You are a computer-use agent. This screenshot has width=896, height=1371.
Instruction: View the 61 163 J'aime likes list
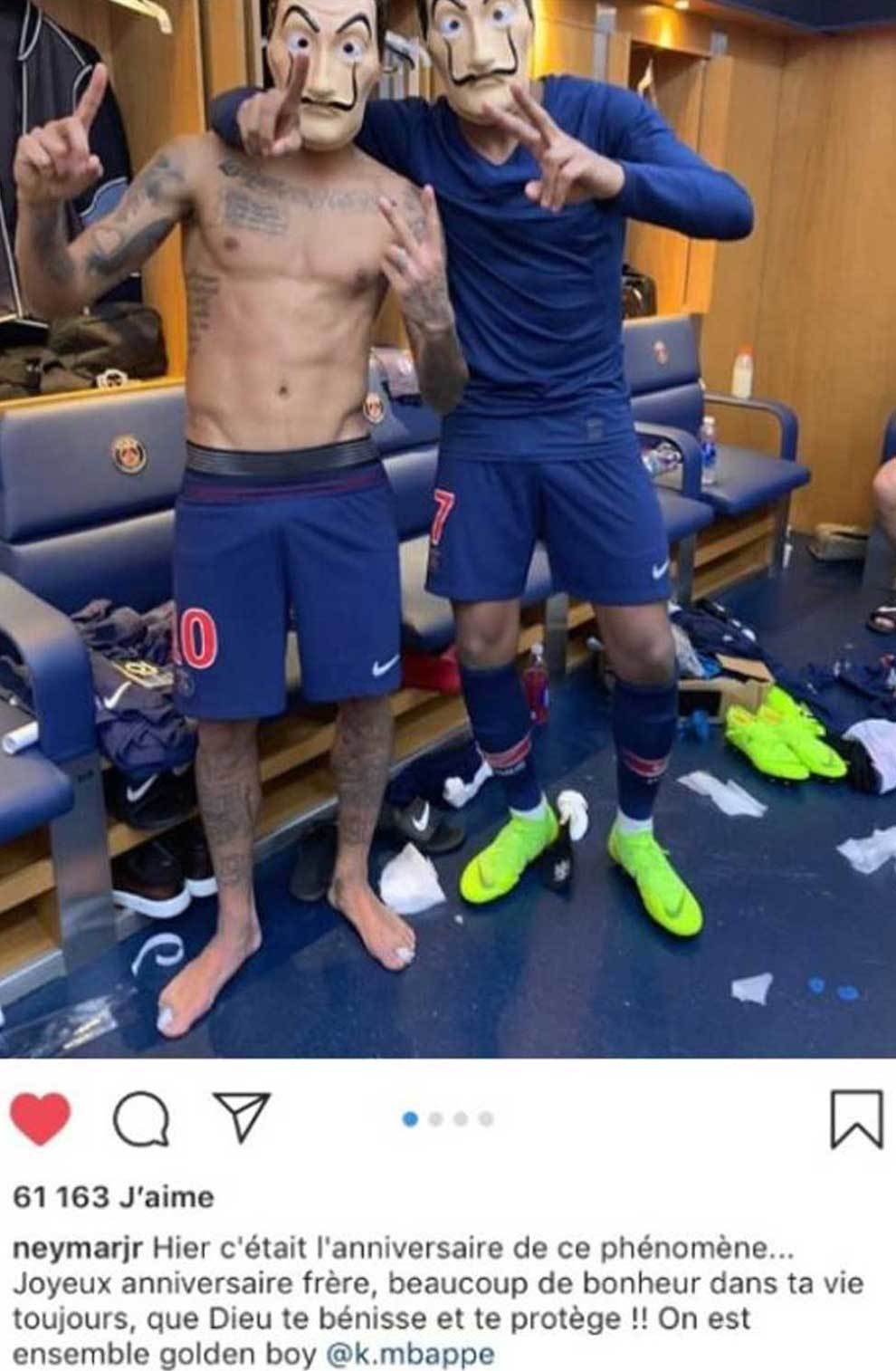pyautogui.click(x=113, y=1197)
